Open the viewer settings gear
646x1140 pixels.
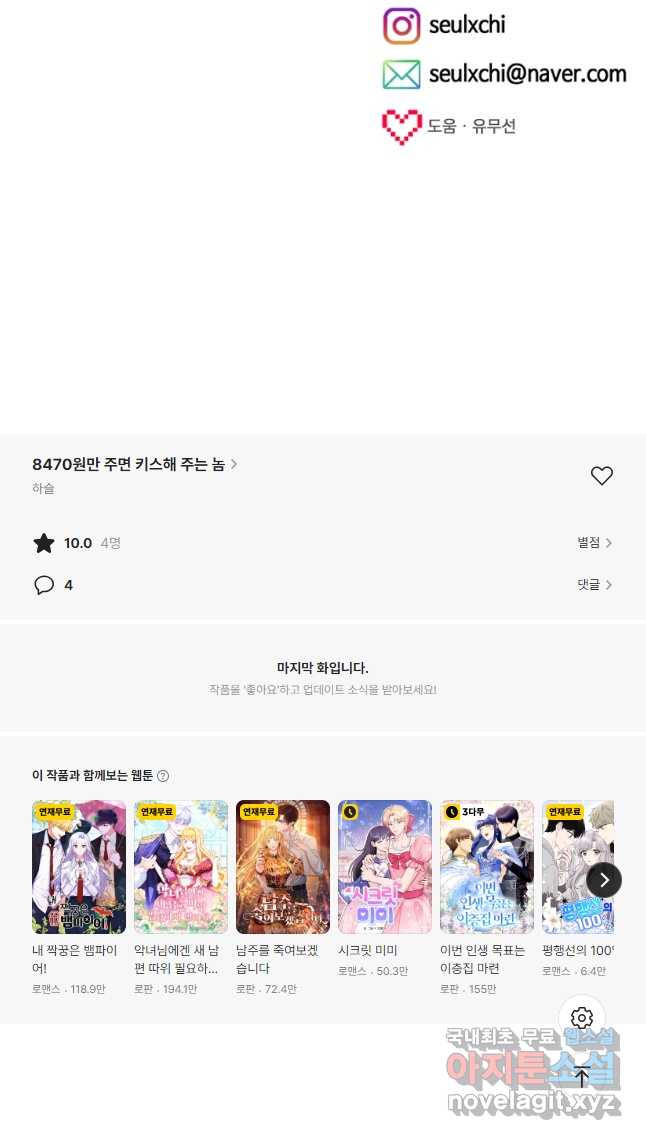click(x=581, y=1018)
